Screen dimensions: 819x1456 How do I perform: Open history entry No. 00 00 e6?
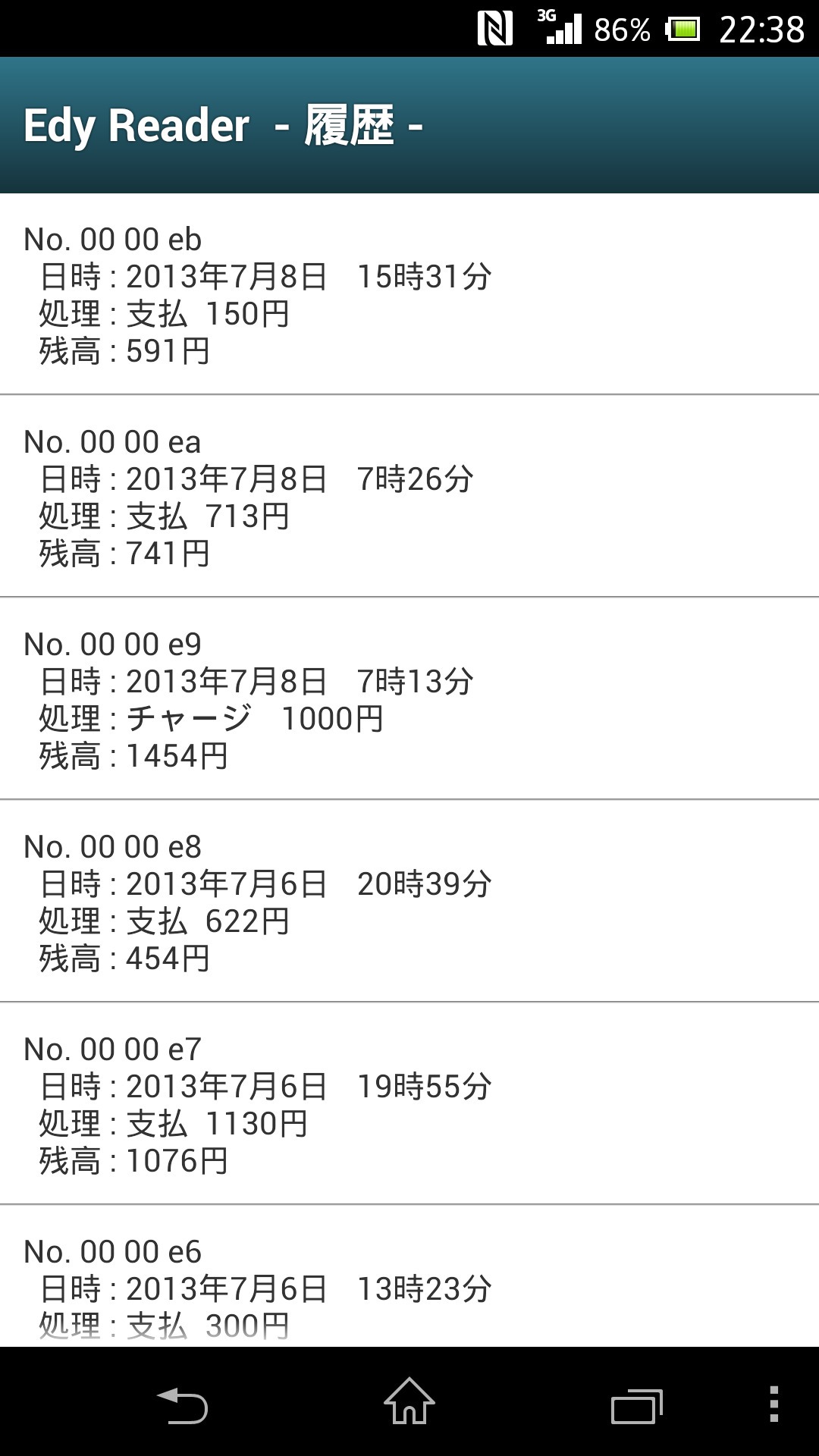coord(409,1276)
